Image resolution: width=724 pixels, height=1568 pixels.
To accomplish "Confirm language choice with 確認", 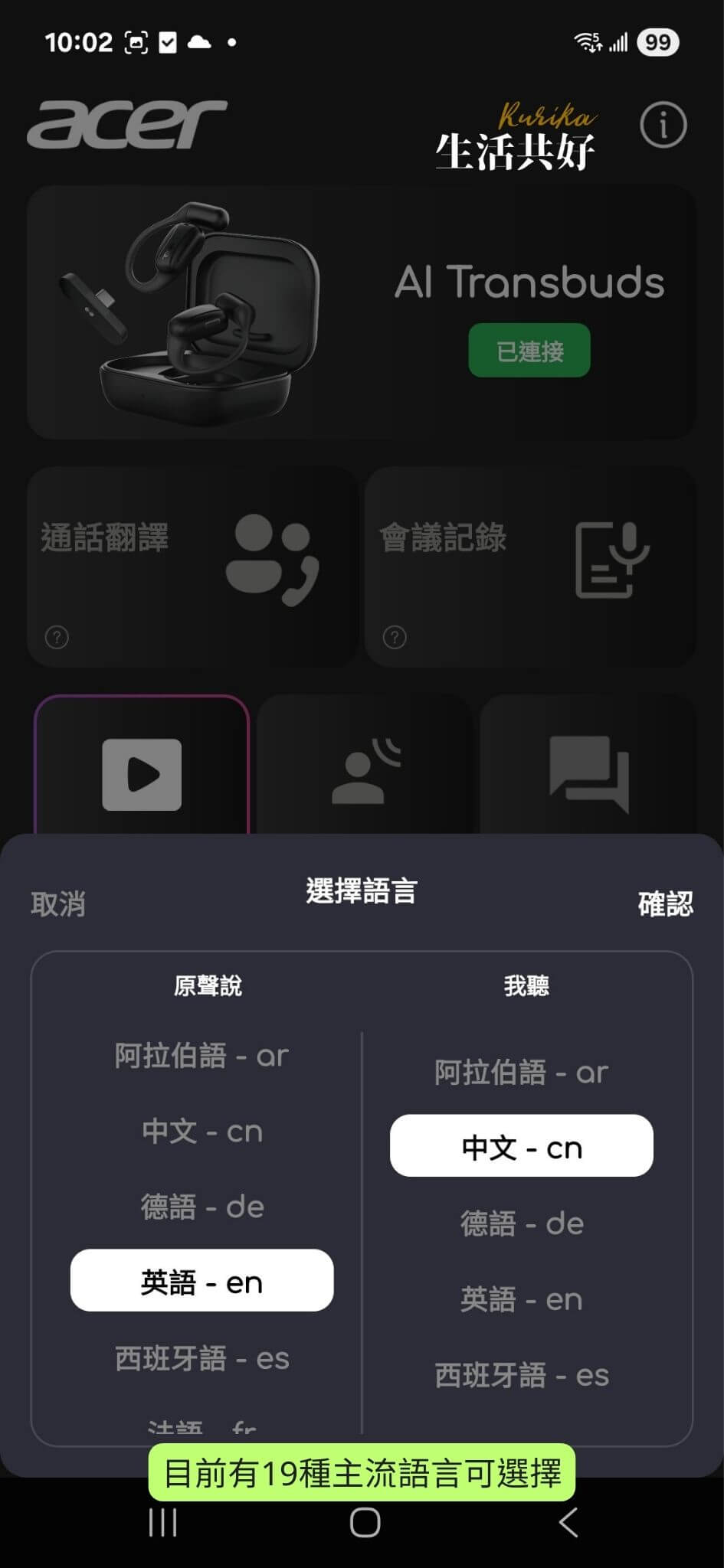I will coord(665,904).
